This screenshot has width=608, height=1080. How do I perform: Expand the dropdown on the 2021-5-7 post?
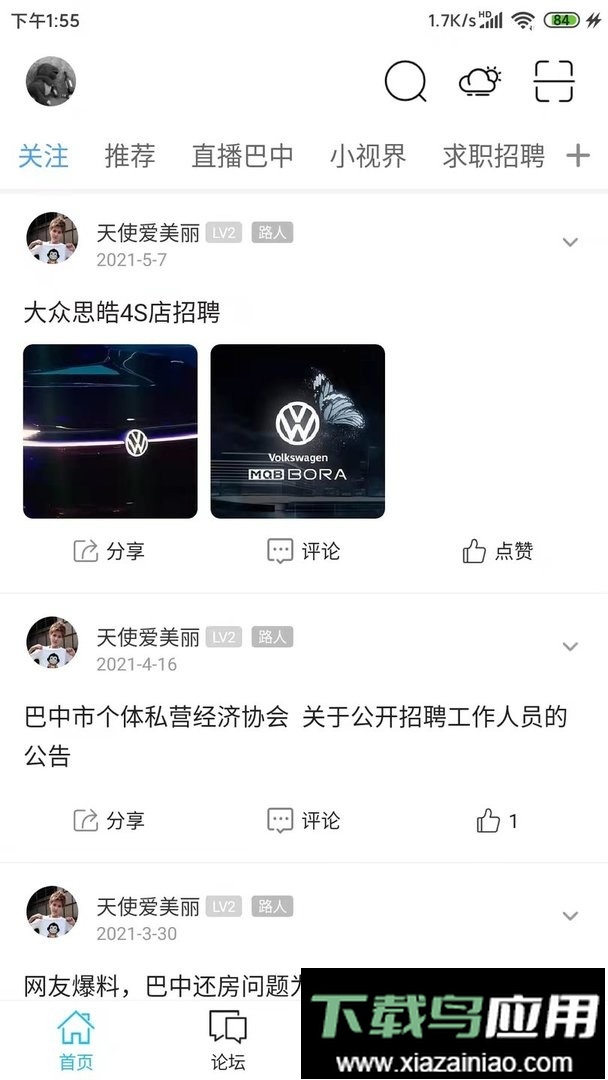point(570,242)
